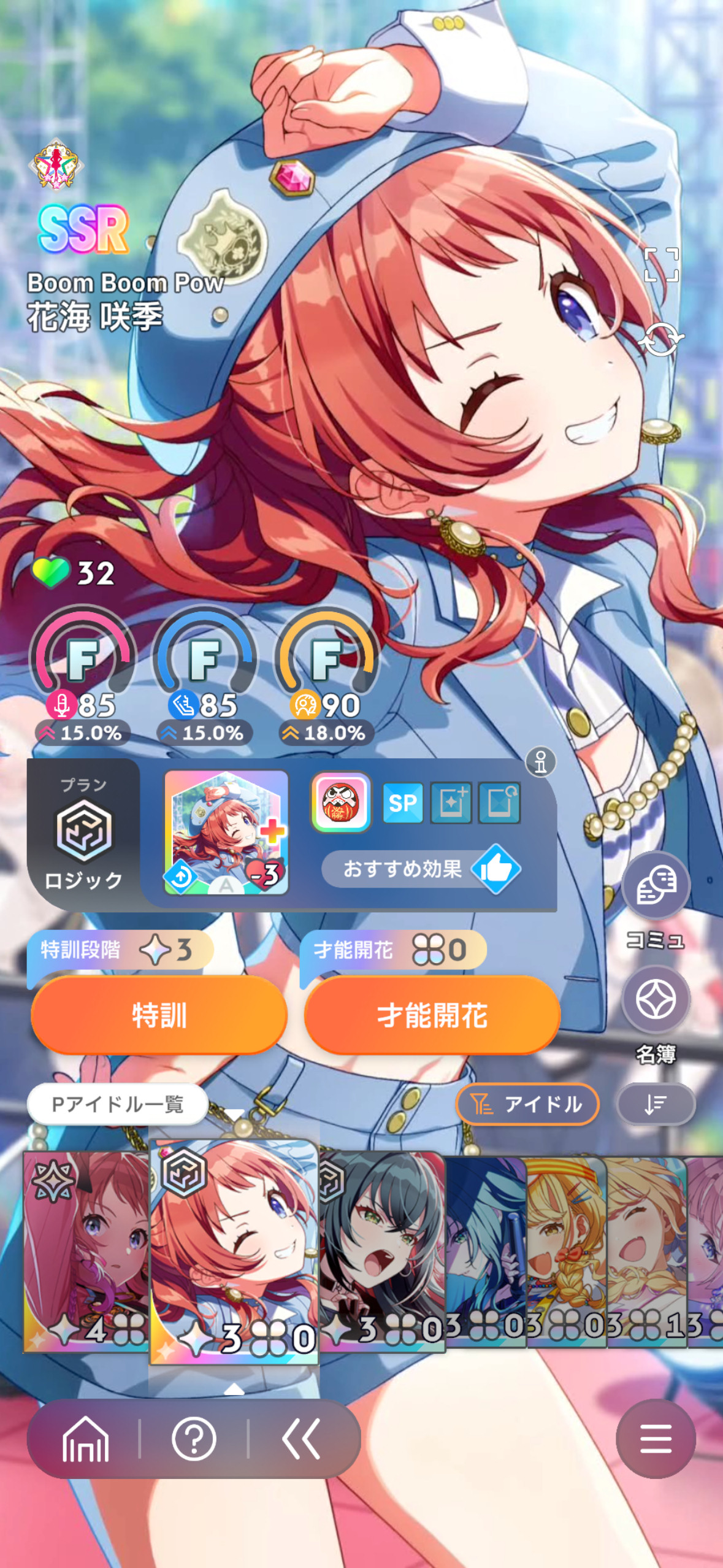Start 特訓 training
Screen dimensions: 723x1568
pyautogui.click(x=159, y=1016)
